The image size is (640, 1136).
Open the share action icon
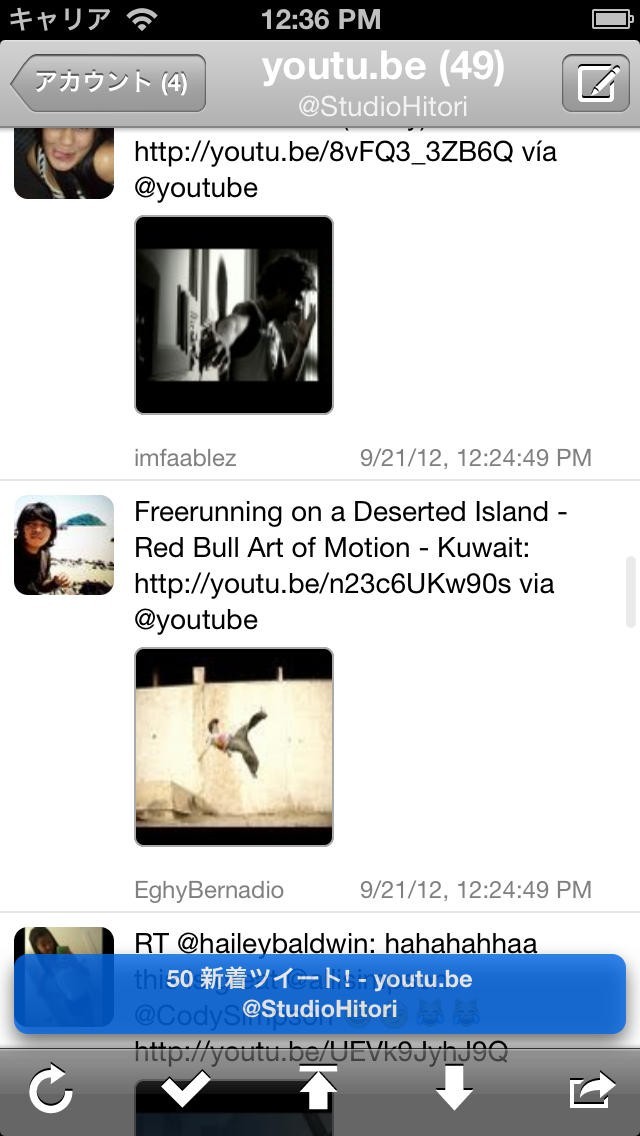[592, 1090]
